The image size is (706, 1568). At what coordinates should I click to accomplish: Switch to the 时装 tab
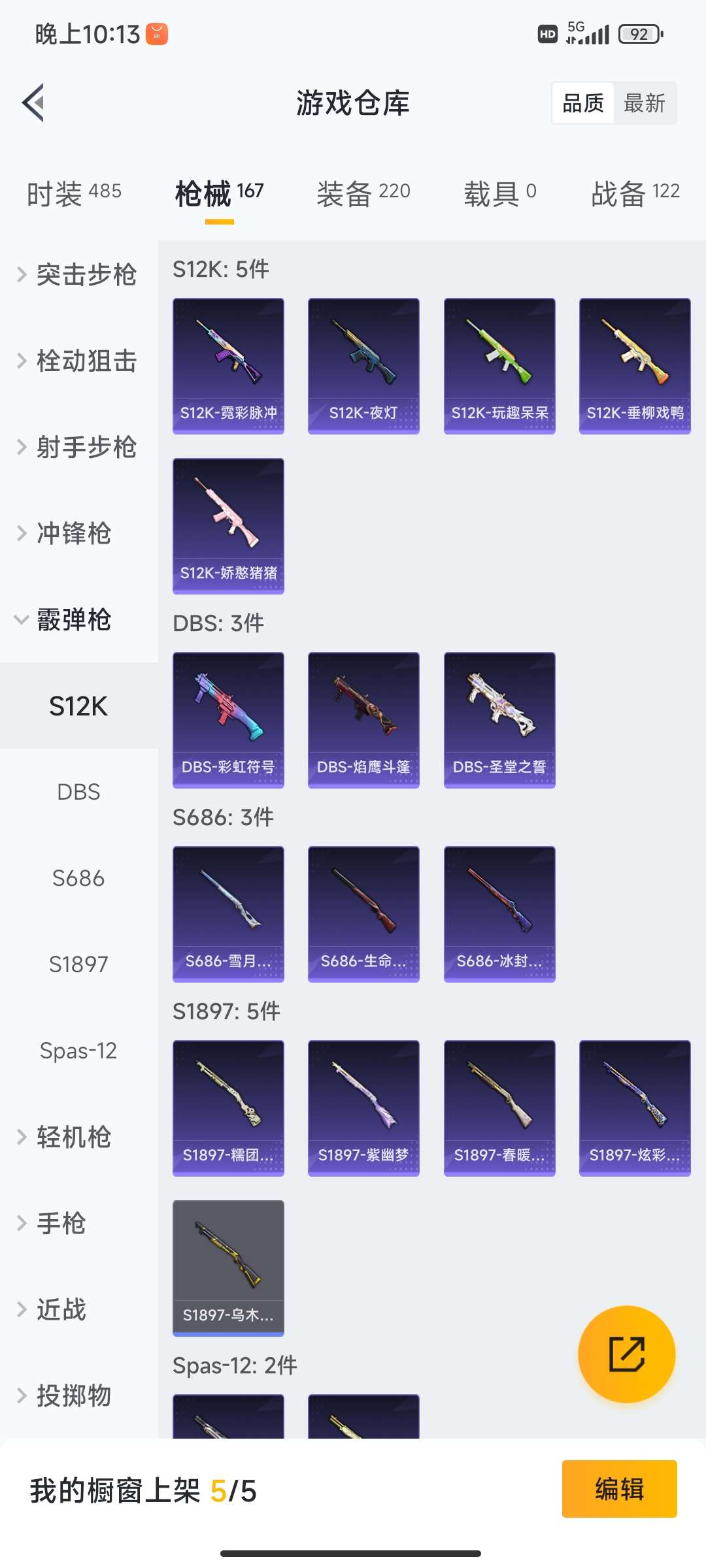pos(74,193)
